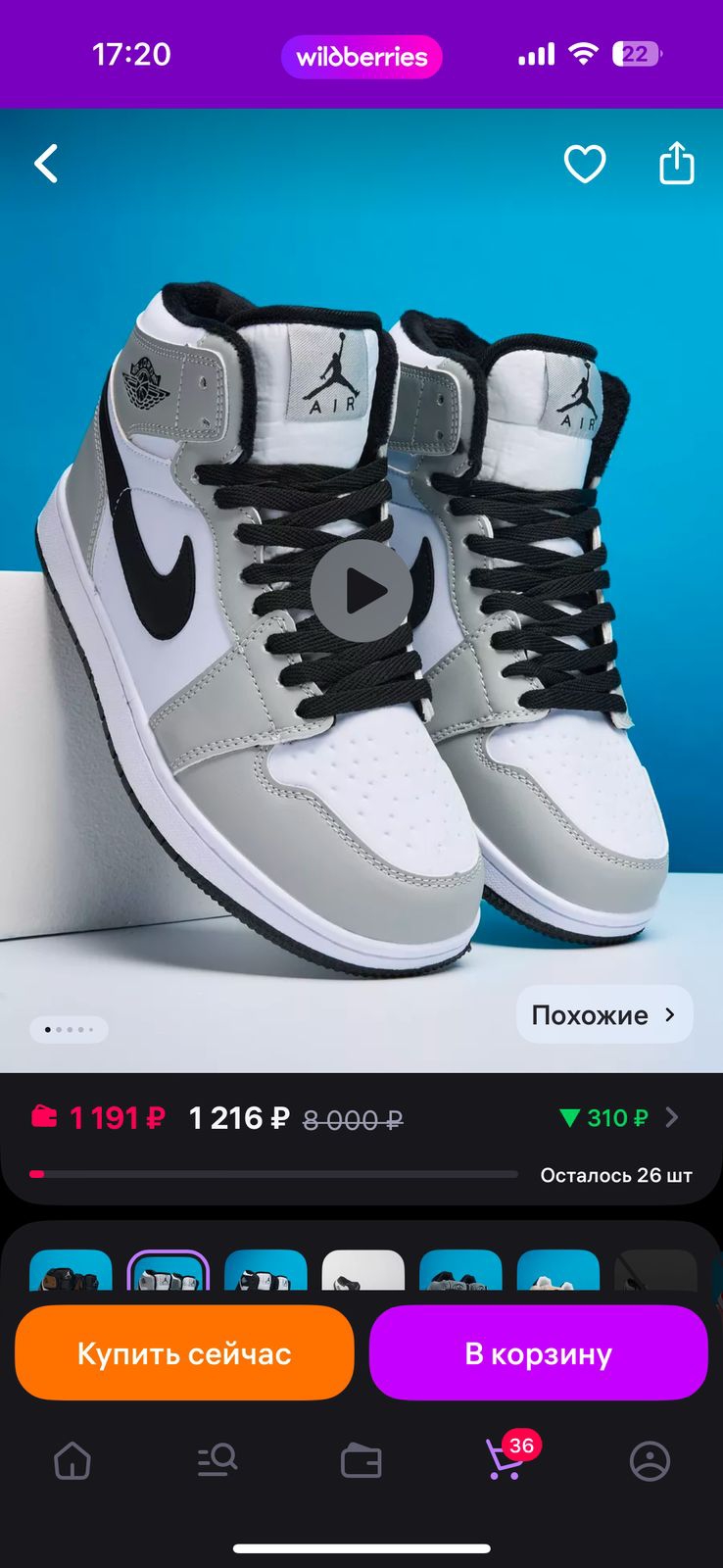The height and width of the screenshot is (1568, 723).
Task: Add this product to favorites
Action: pyautogui.click(x=585, y=164)
